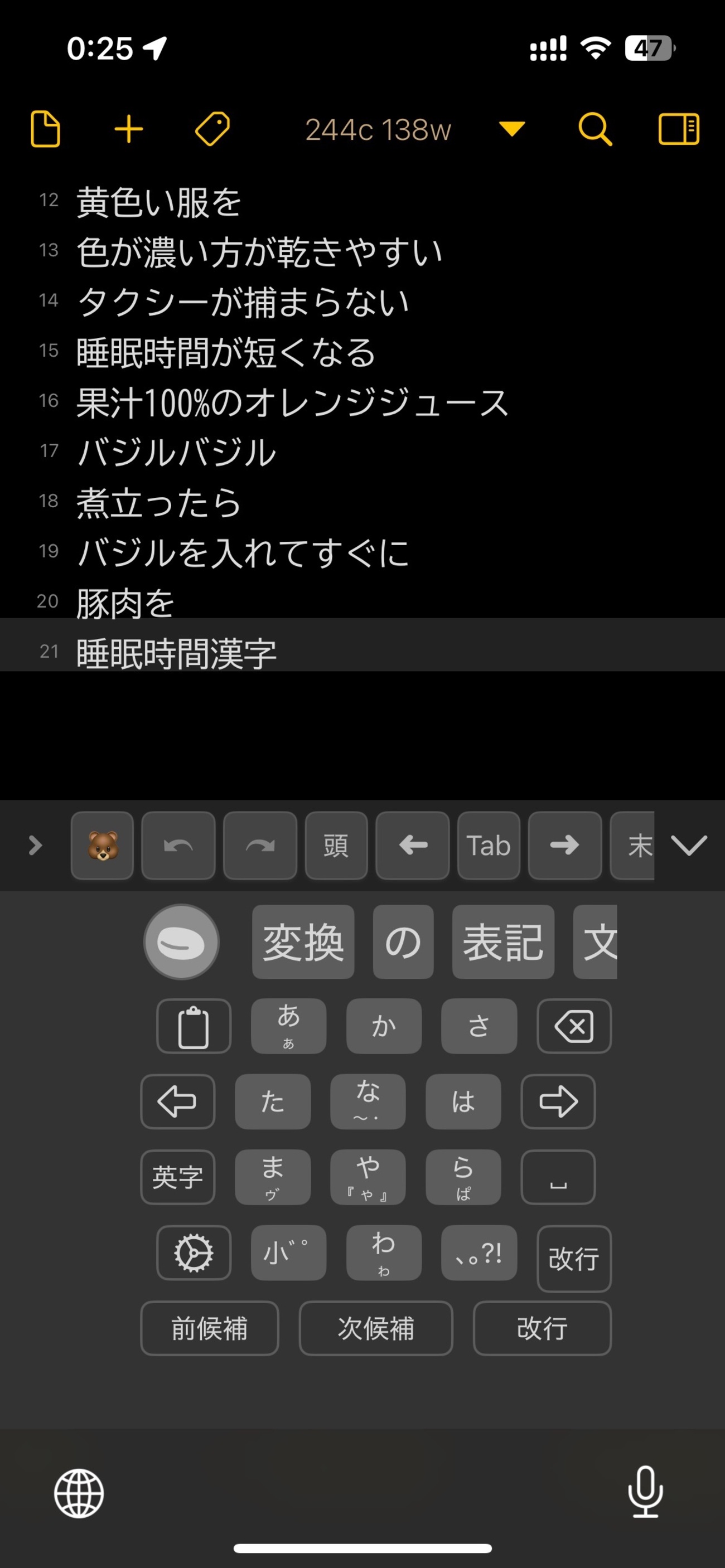Open the tag icon

pyautogui.click(x=212, y=129)
